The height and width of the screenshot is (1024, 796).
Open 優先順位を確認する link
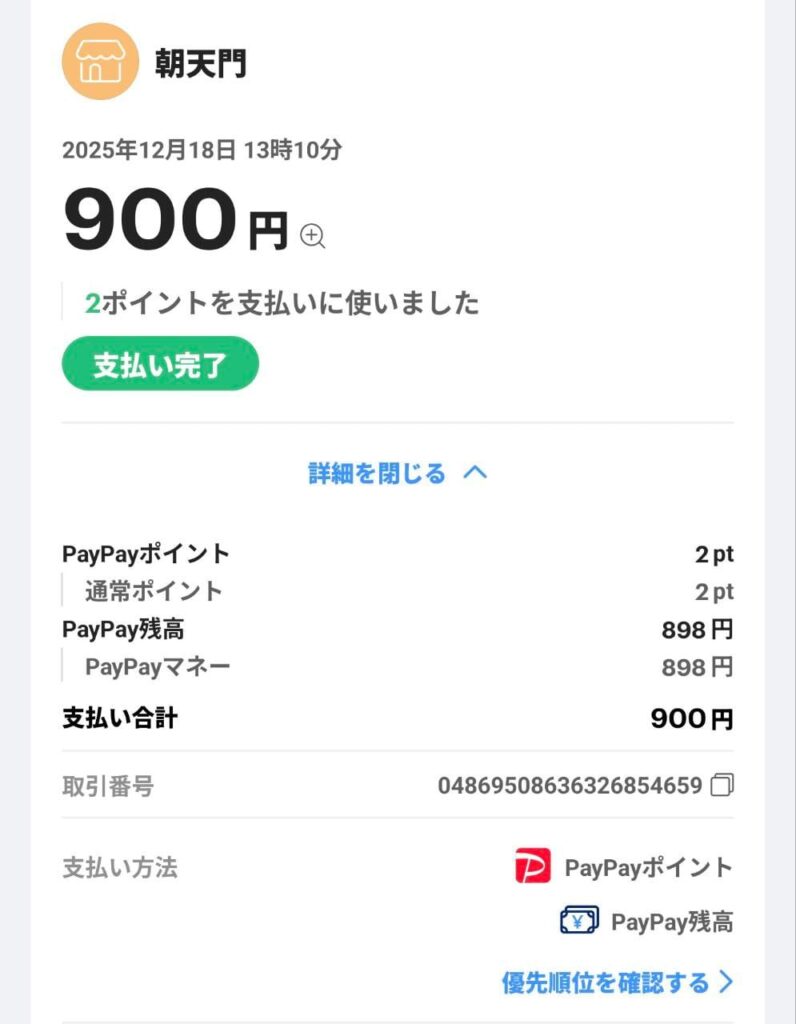point(617,982)
